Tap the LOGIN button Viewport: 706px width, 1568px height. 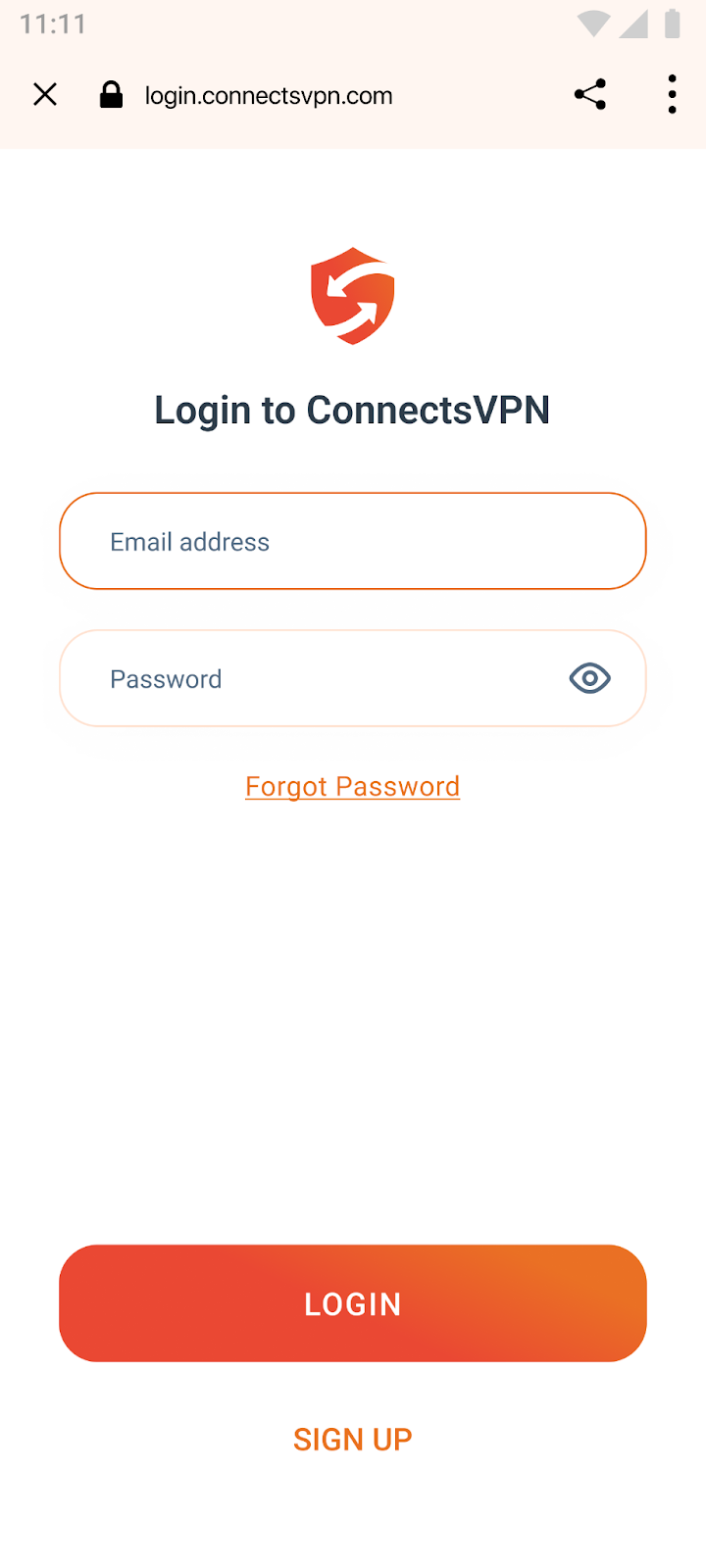[x=353, y=1303]
